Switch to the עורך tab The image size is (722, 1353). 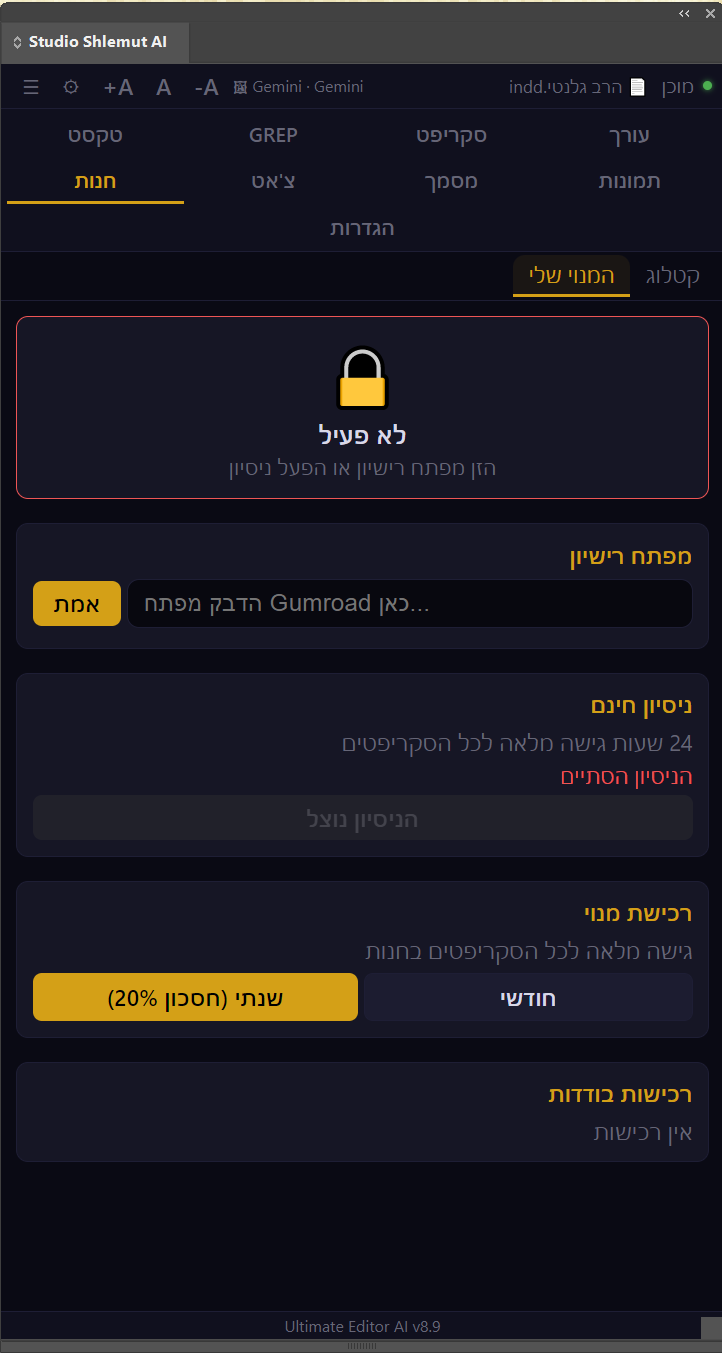pos(629,135)
